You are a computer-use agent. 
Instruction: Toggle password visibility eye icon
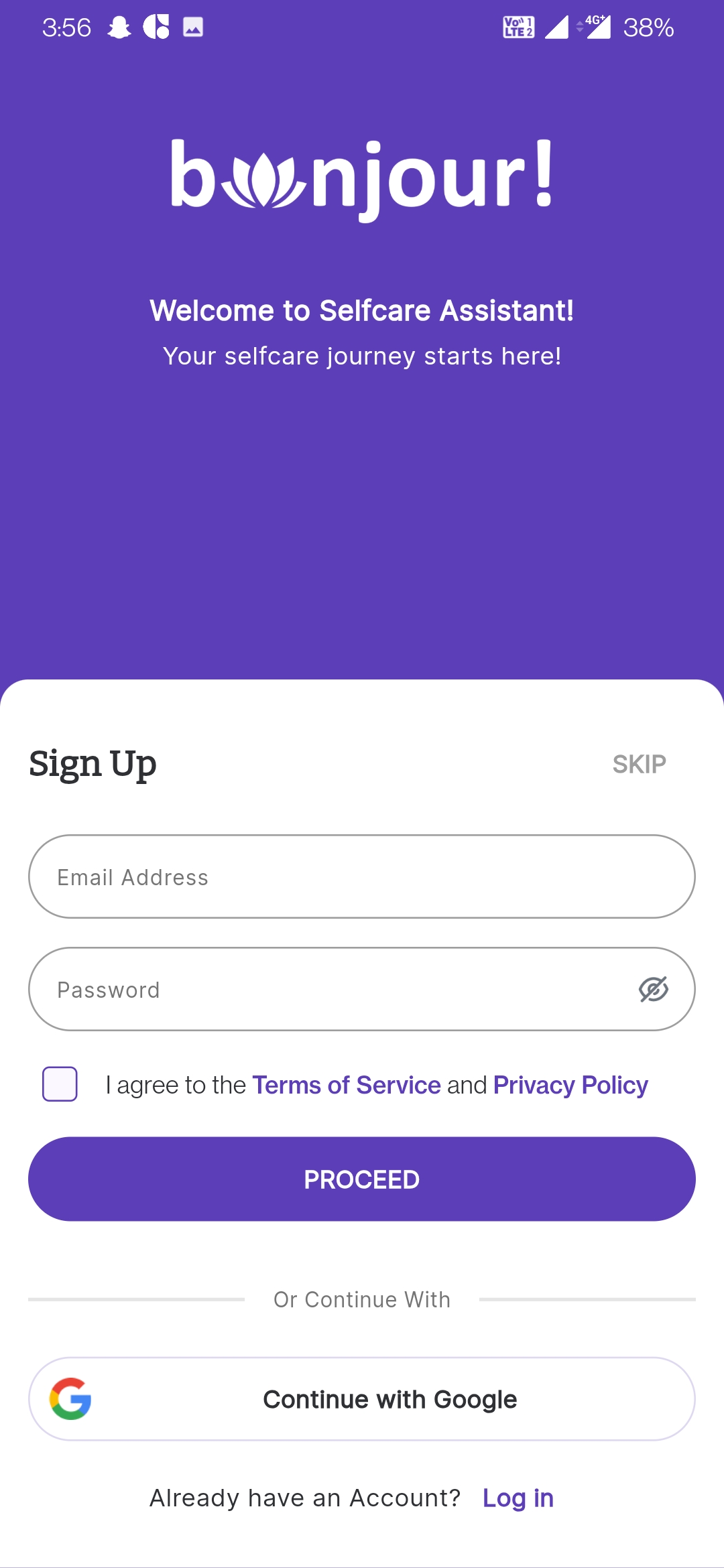tap(654, 989)
